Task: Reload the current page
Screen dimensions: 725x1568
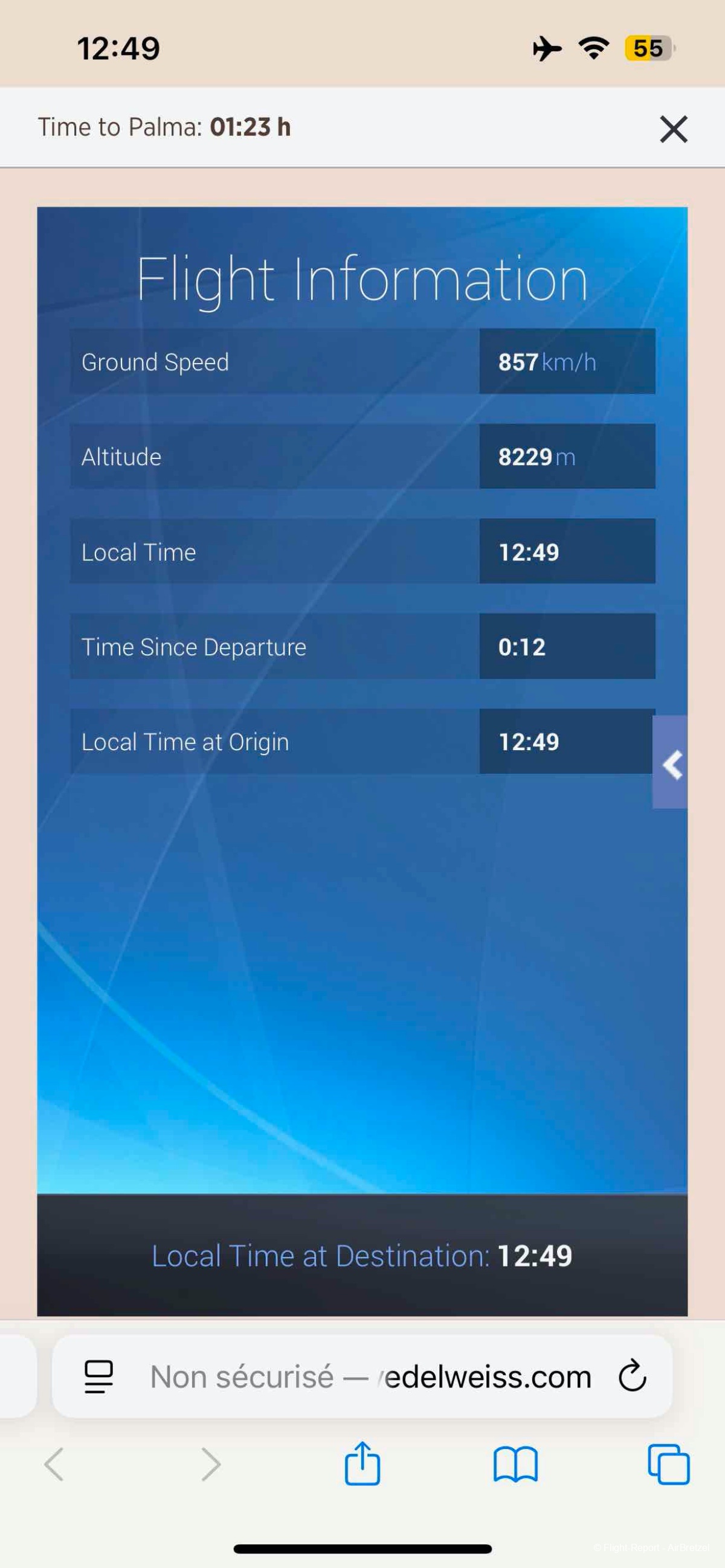Action: (633, 1377)
